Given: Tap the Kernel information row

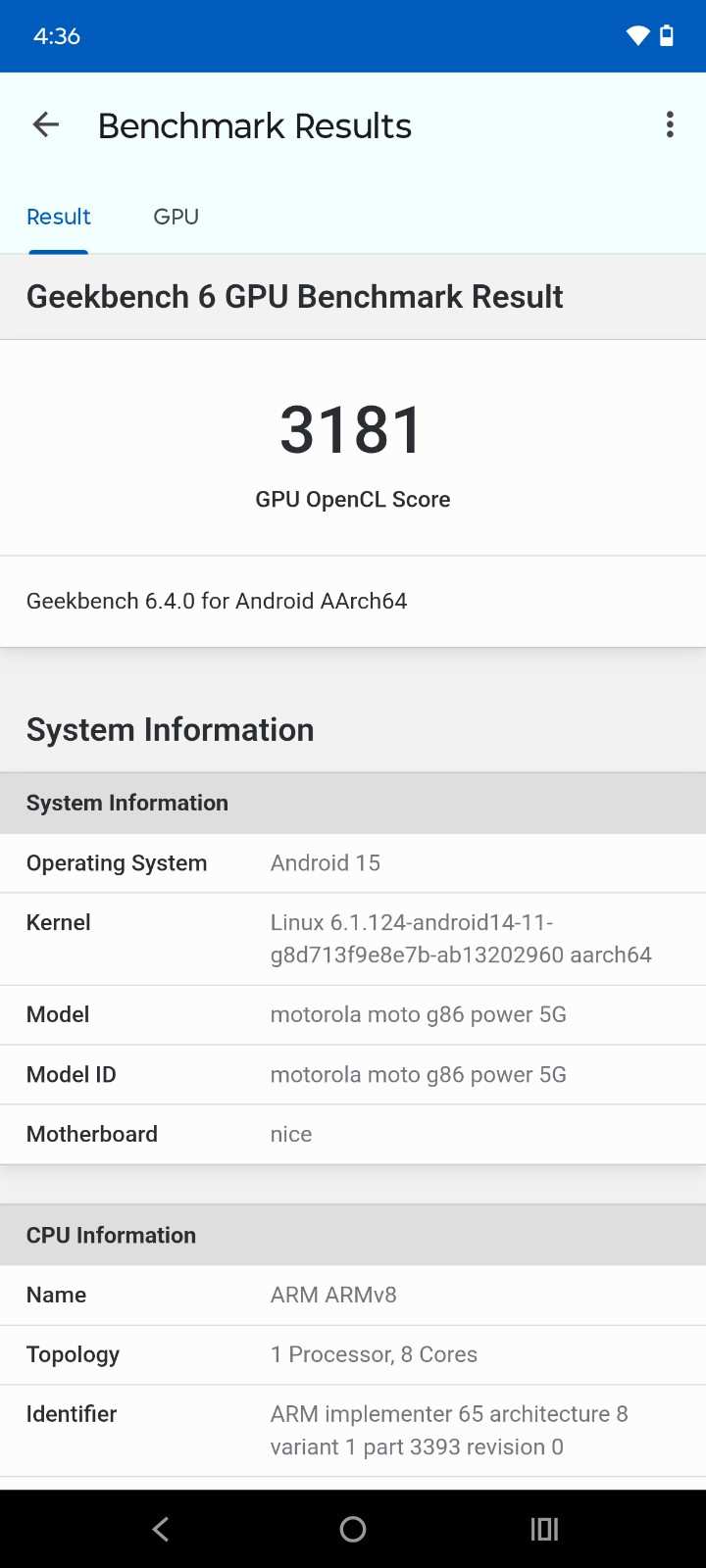Looking at the screenshot, I should pos(353,938).
